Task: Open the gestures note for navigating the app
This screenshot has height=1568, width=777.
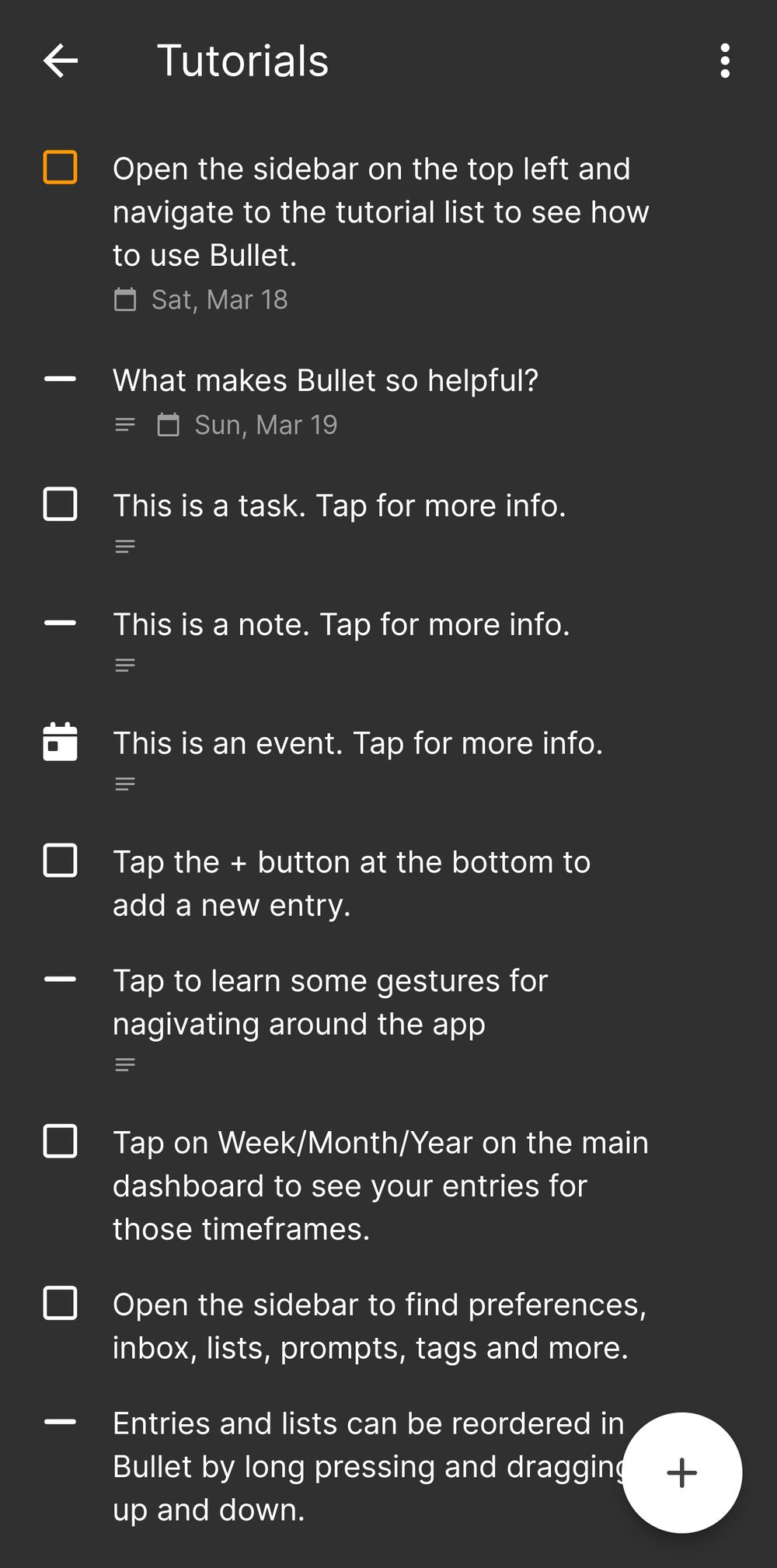Action: pyautogui.click(x=330, y=1002)
